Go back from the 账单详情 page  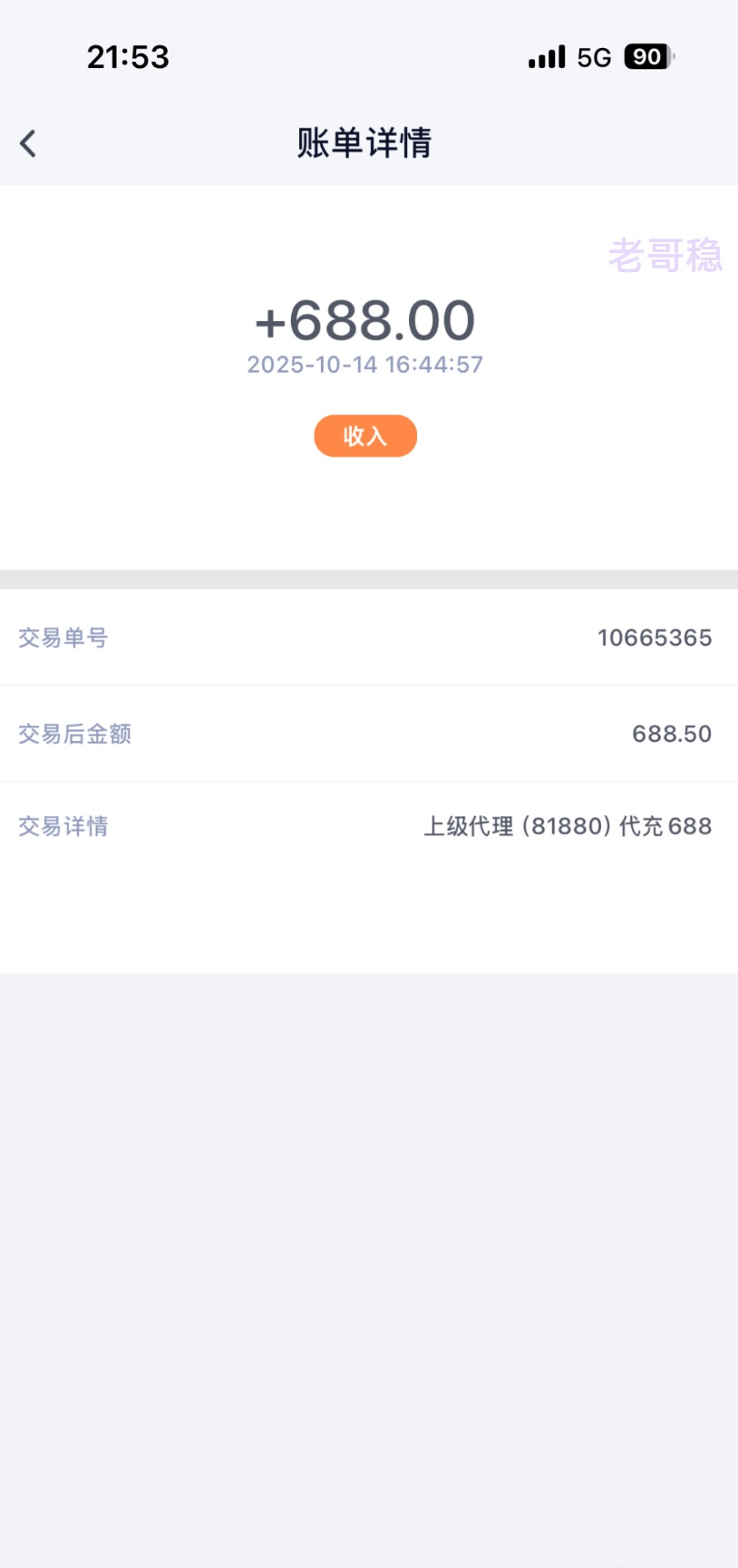click(x=28, y=143)
